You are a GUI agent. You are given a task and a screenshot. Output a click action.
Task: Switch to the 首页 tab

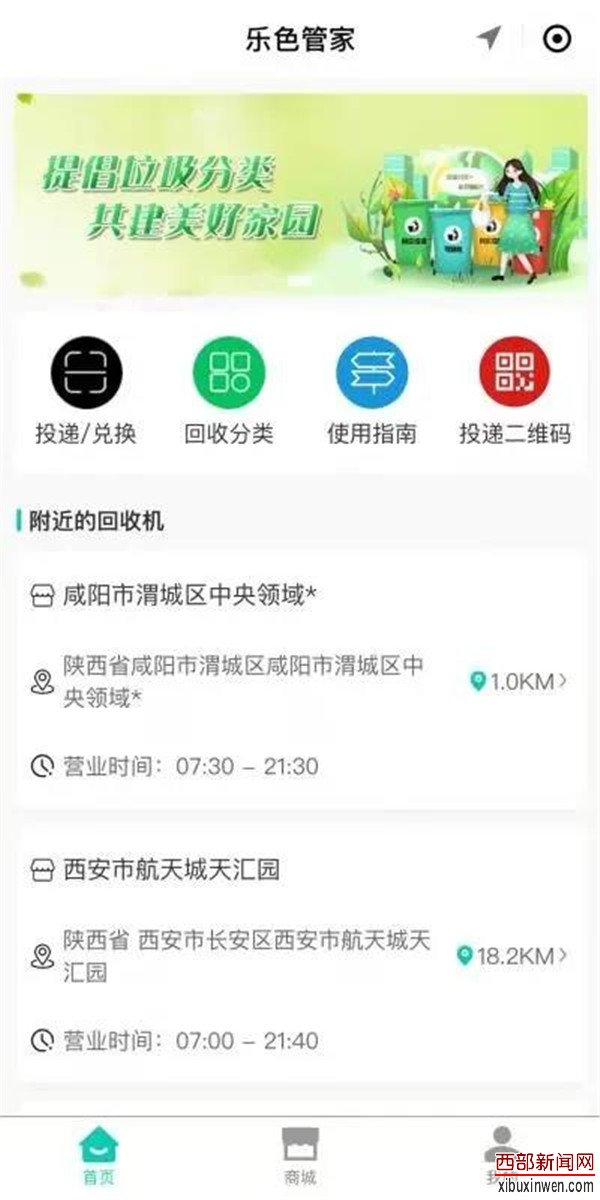[x=99, y=1155]
